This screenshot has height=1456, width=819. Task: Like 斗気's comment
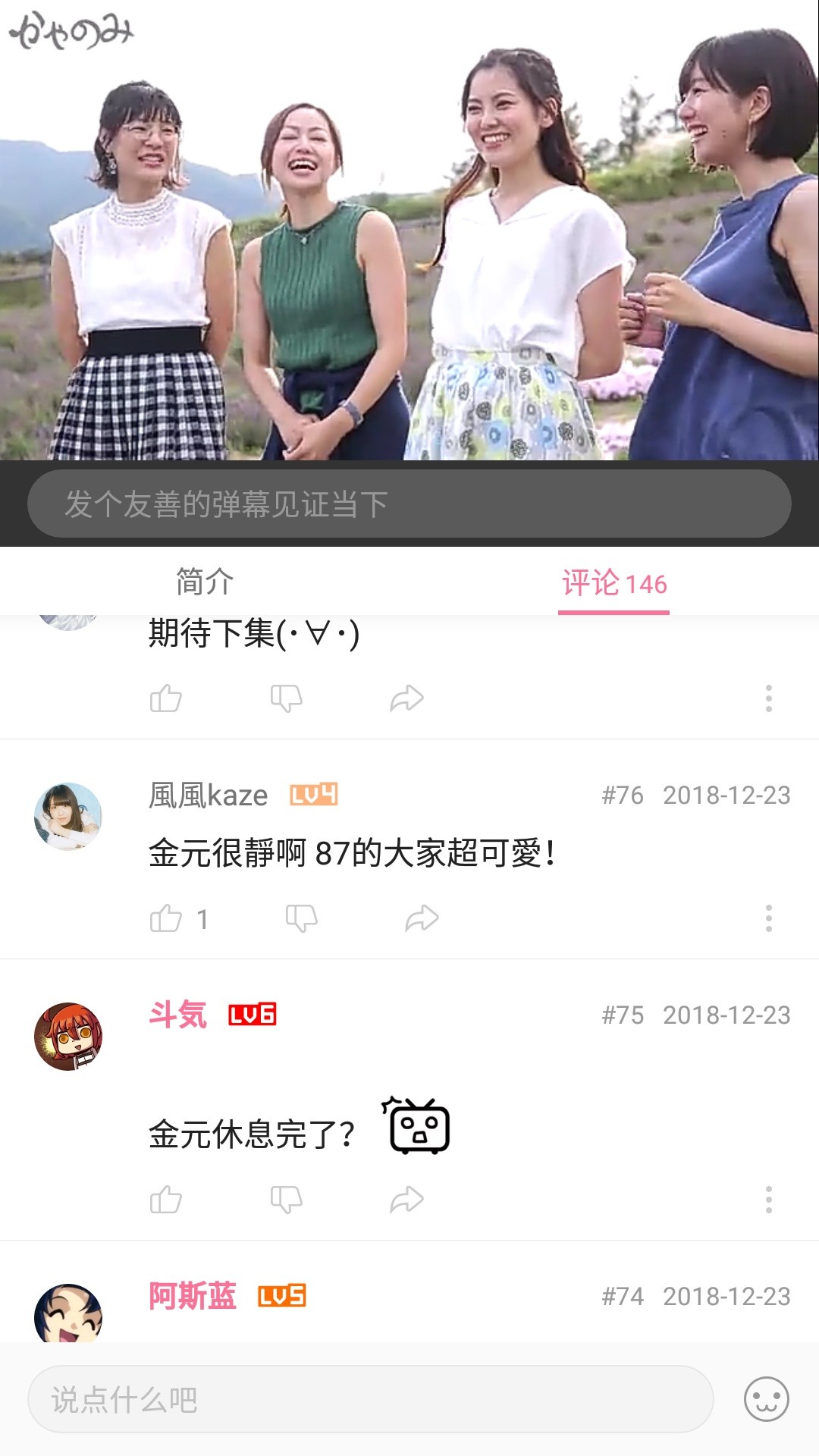(x=166, y=1200)
